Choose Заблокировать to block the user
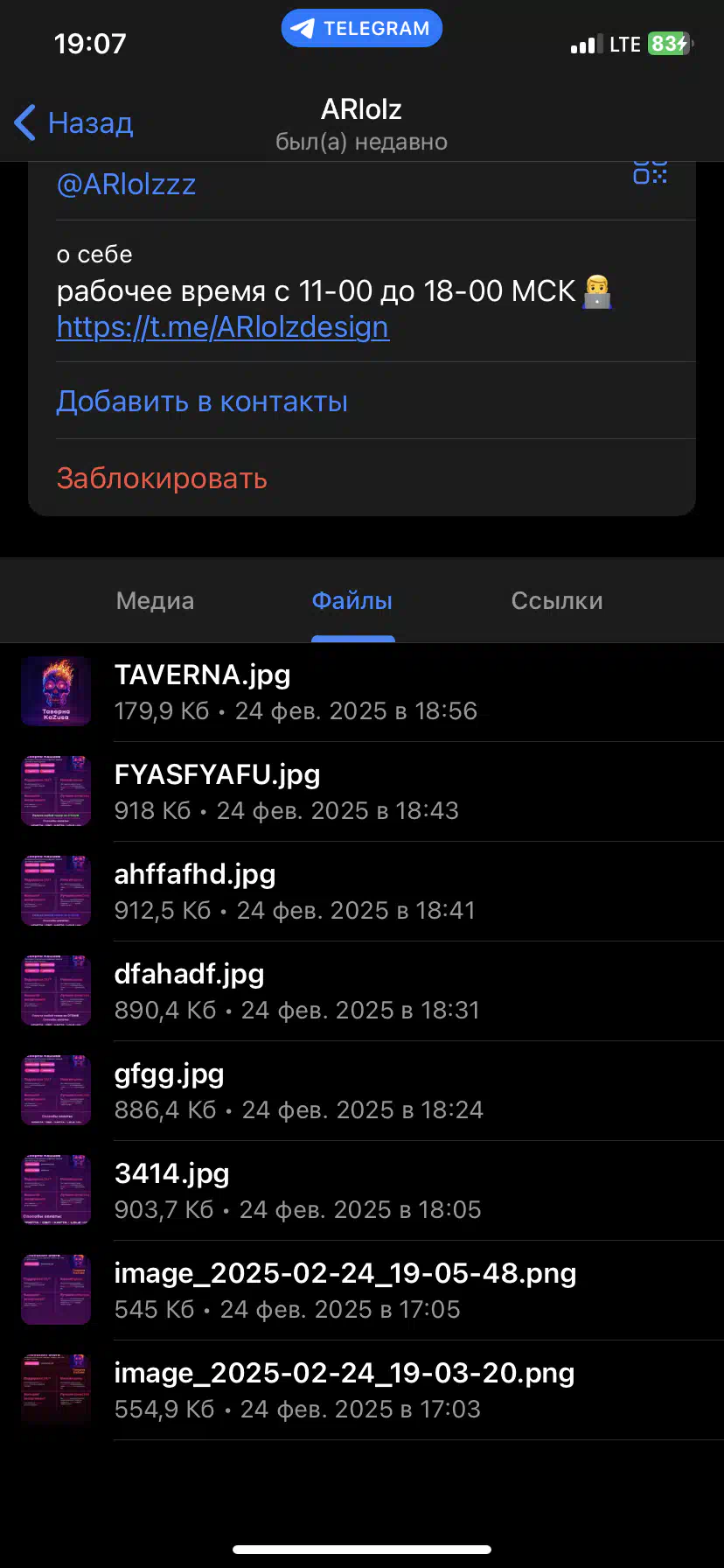 [x=162, y=479]
